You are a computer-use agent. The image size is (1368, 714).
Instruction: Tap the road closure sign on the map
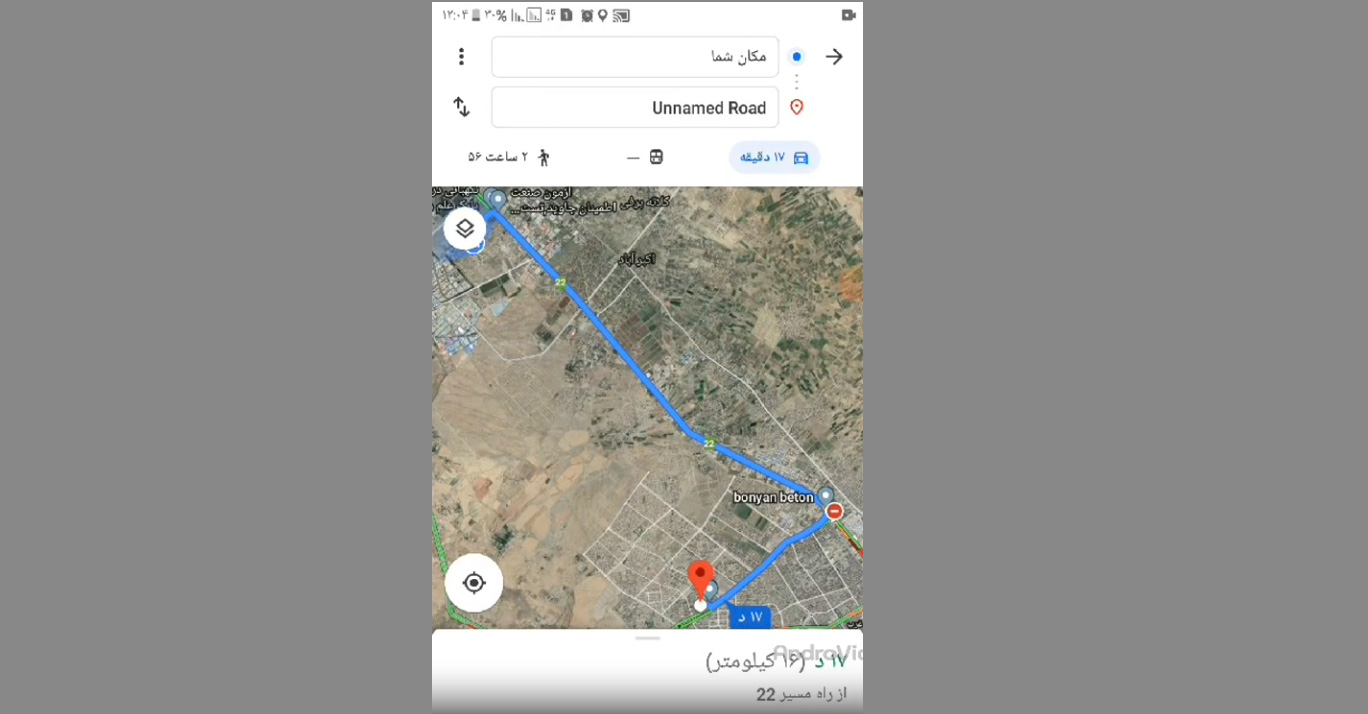click(834, 511)
